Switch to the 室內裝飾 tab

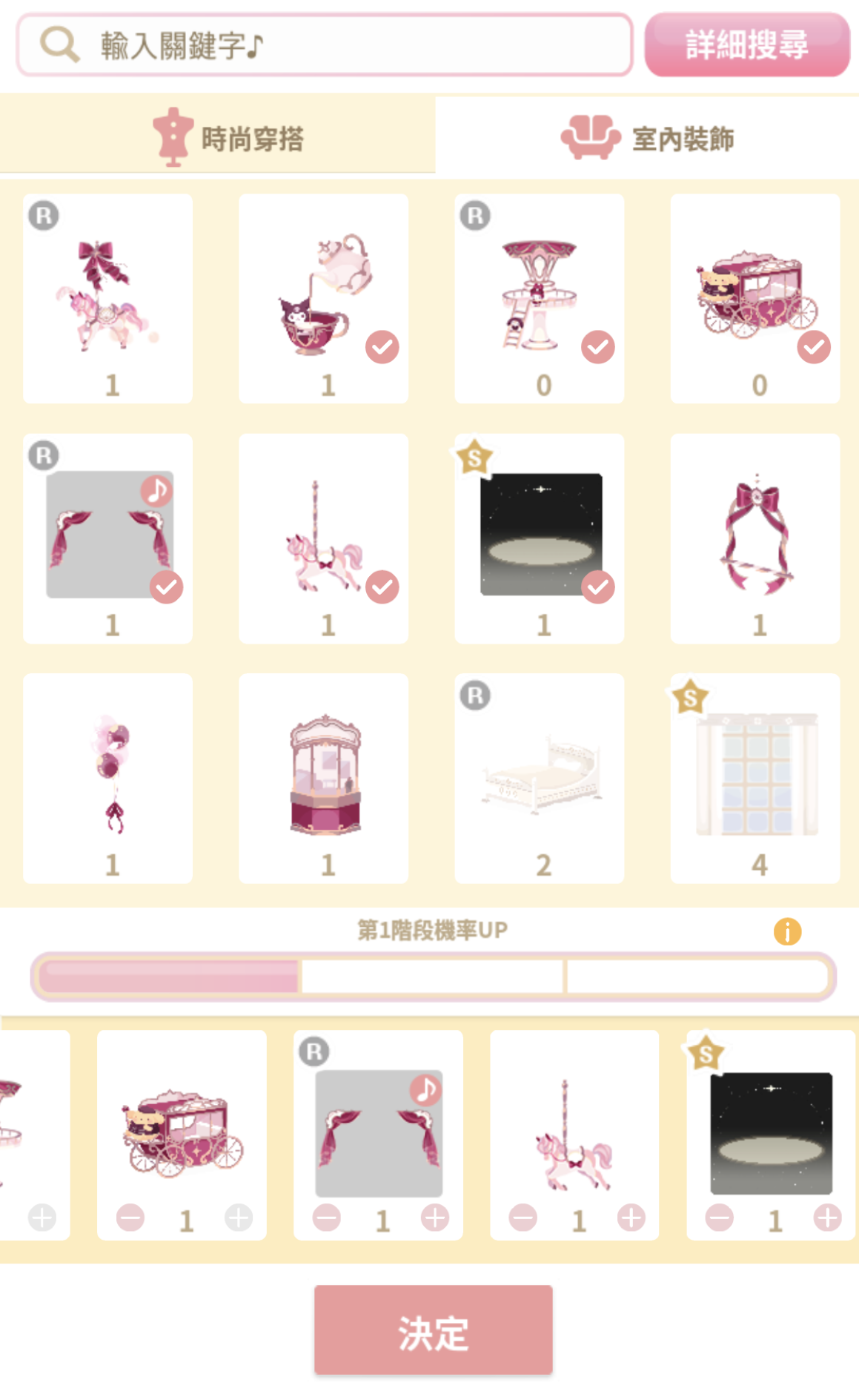[647, 139]
